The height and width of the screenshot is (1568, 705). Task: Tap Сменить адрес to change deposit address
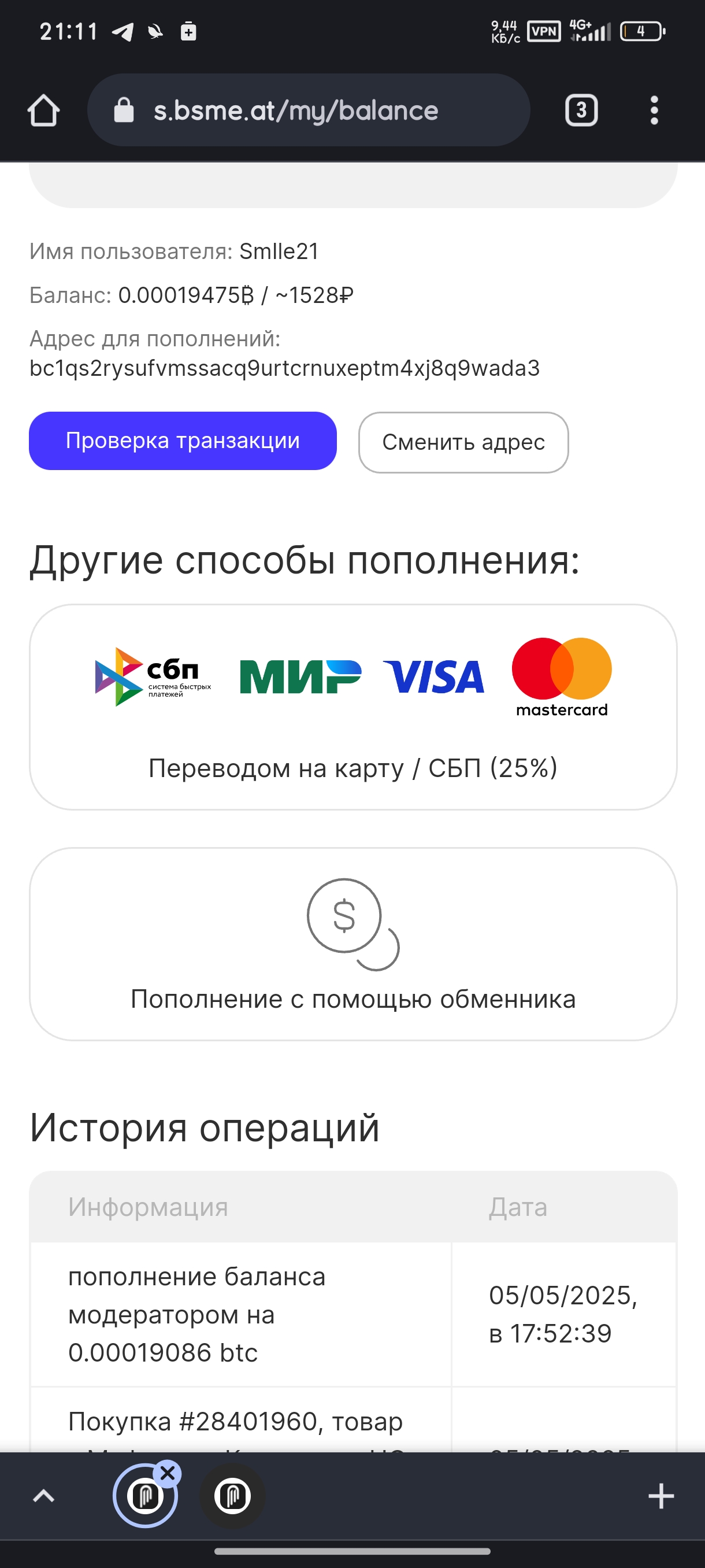click(463, 442)
